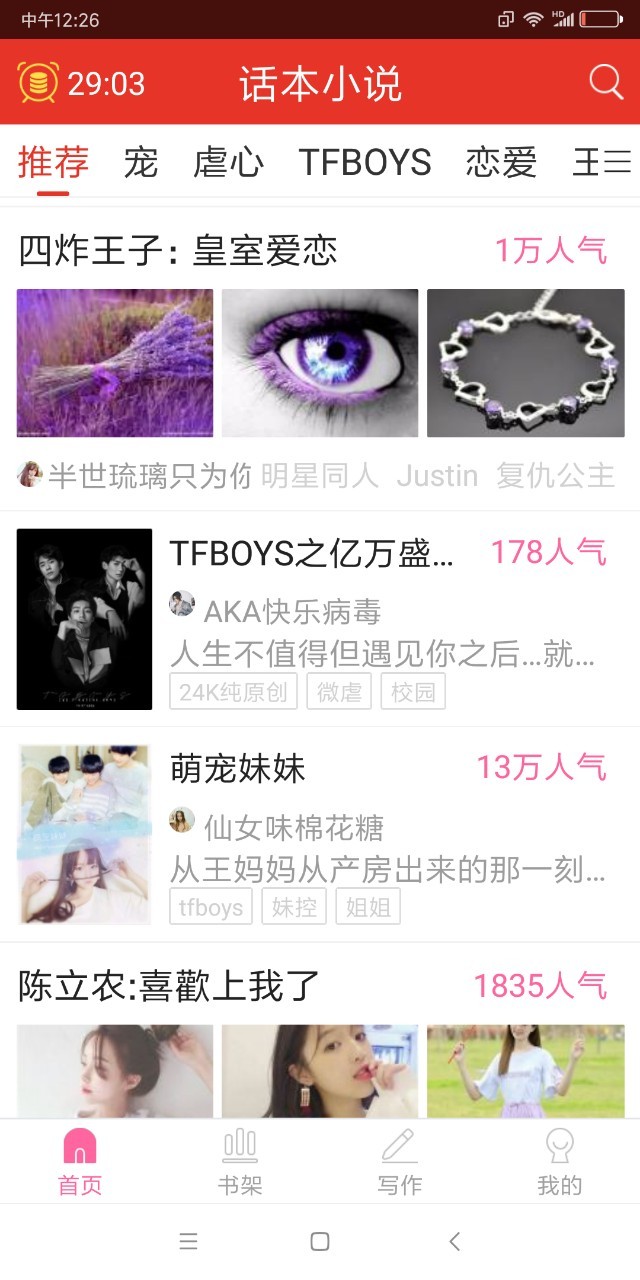Open the novel 陈立农:喜歡上我了
640x1280 pixels.
click(x=169, y=986)
